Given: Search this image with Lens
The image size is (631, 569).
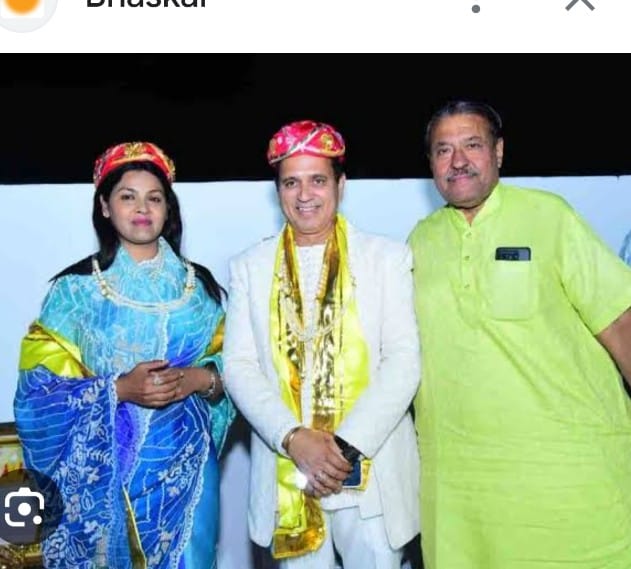Looking at the screenshot, I should pos(23,509).
